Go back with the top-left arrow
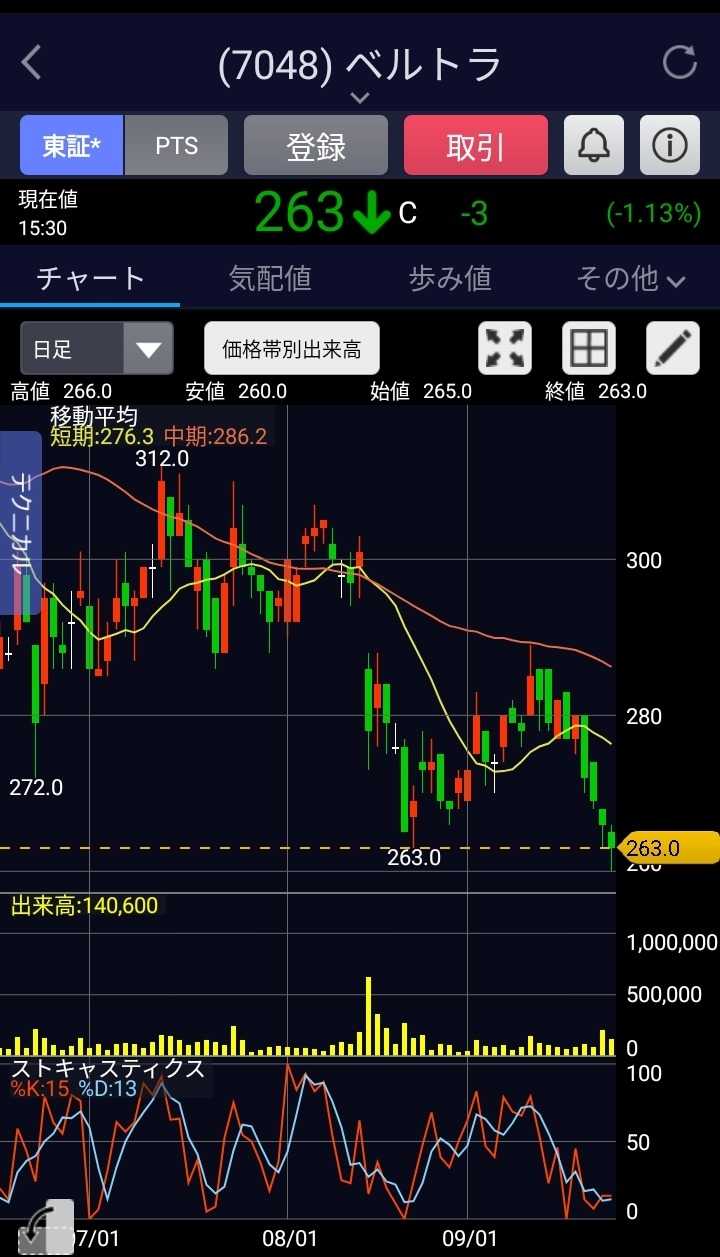720x1257 pixels. click(x=32, y=63)
